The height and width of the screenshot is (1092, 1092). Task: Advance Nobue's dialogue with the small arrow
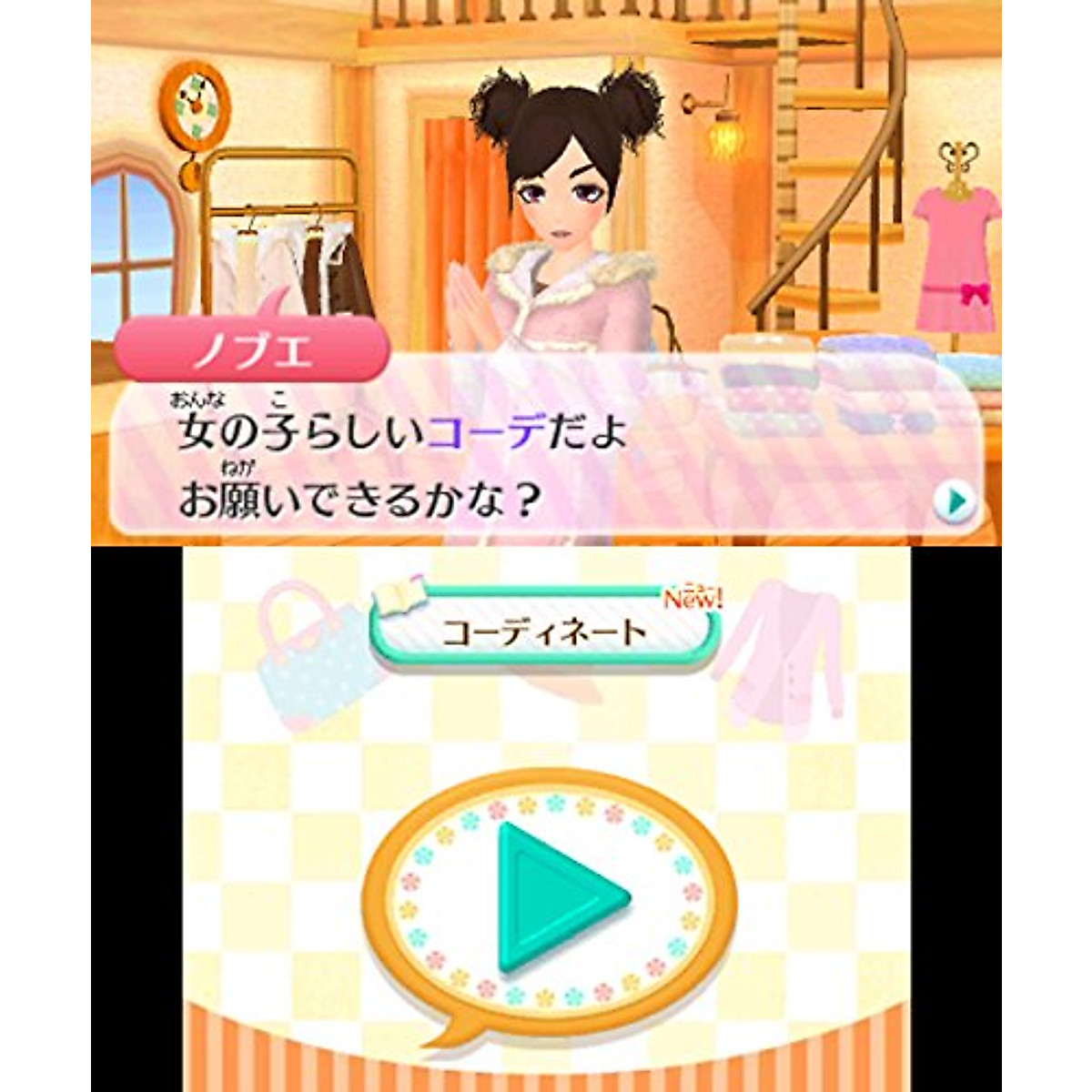tap(955, 501)
